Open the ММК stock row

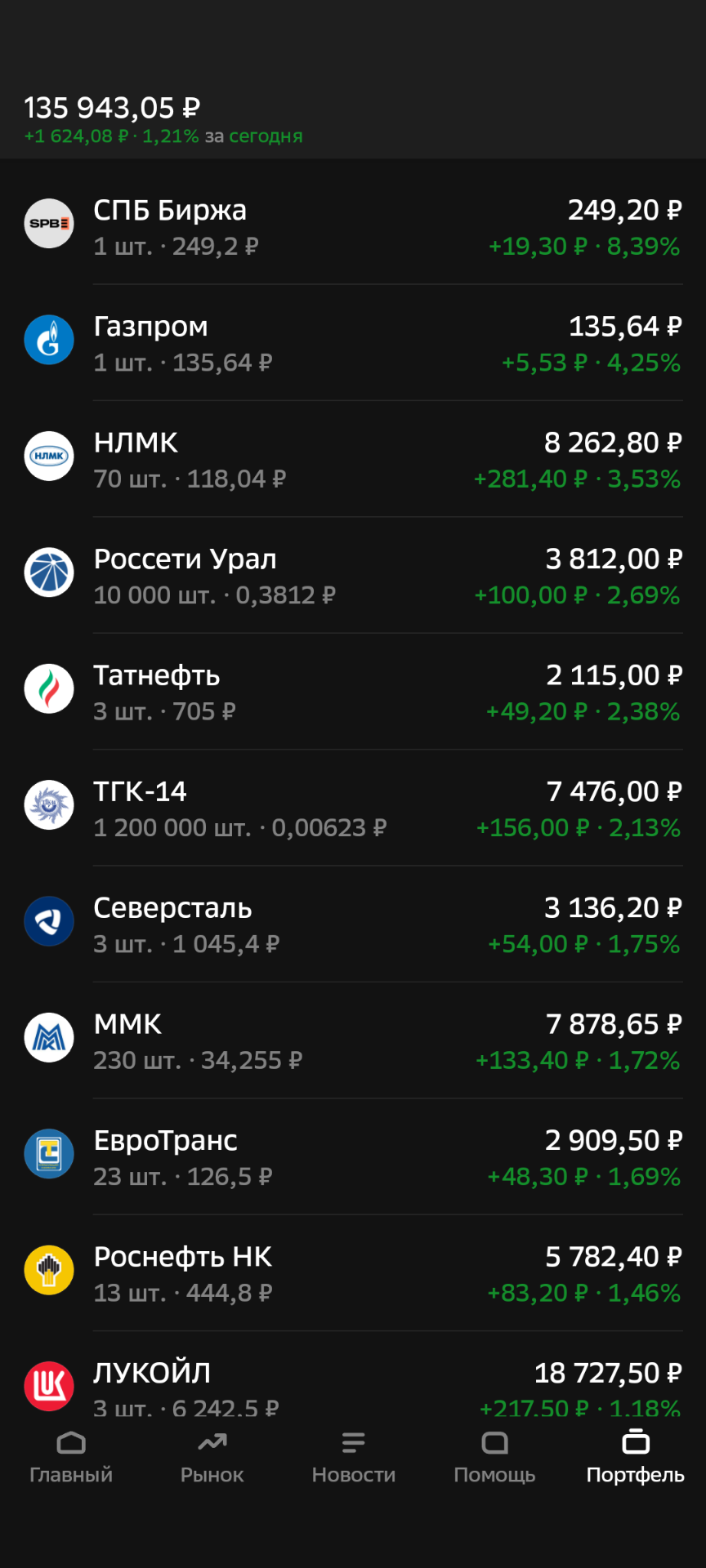pyautogui.click(x=353, y=1040)
